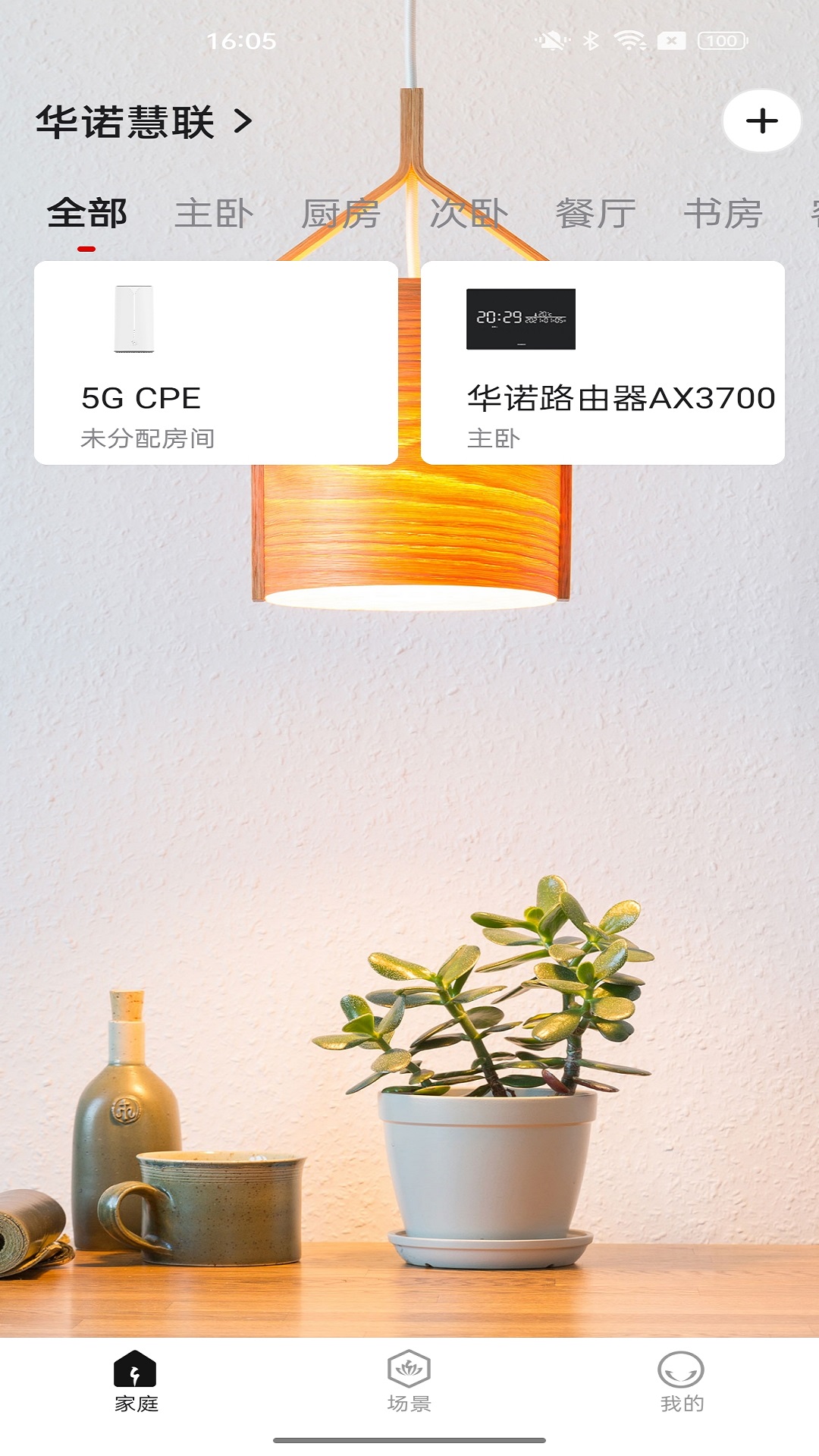Tap the plus button to add a device
The height and width of the screenshot is (1456, 819).
click(761, 121)
